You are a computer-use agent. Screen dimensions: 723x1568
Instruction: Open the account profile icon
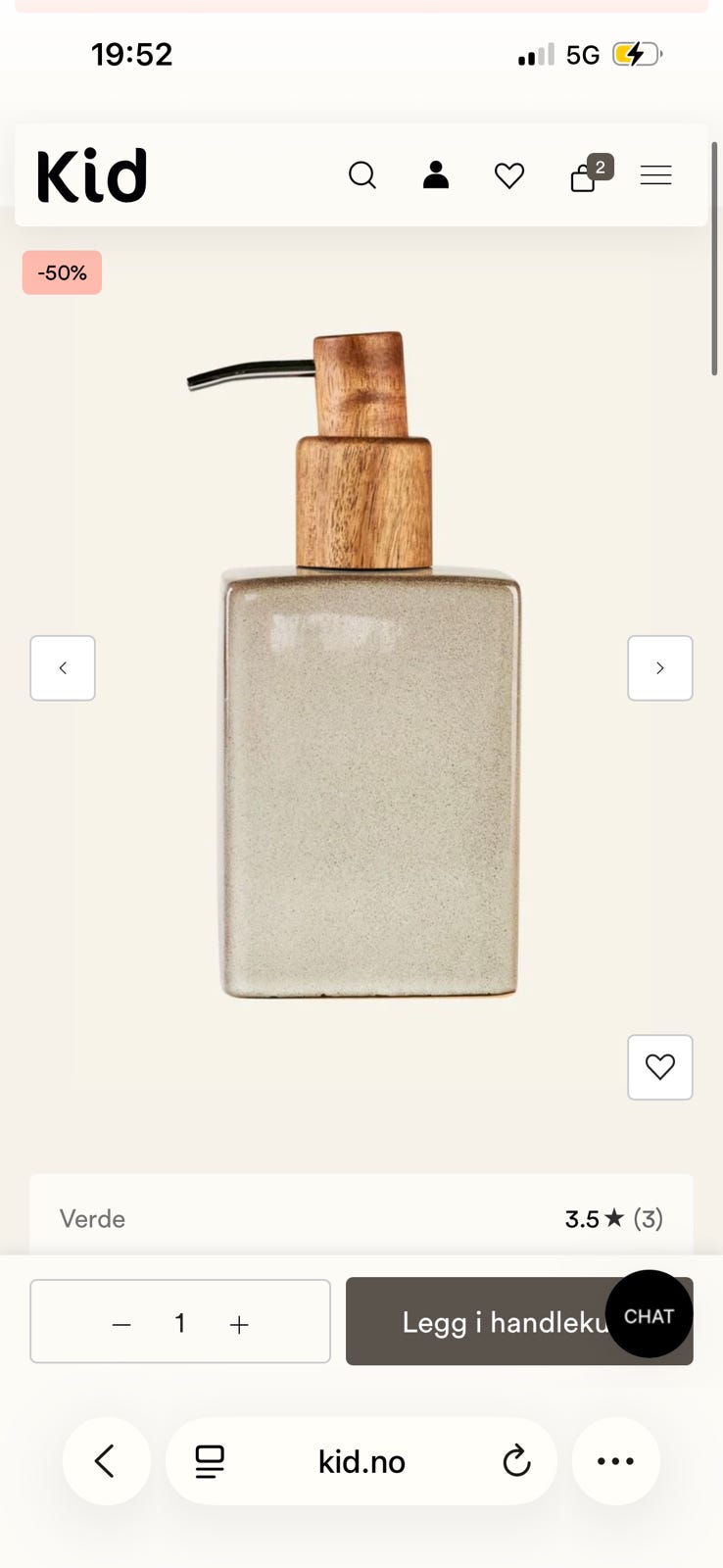tap(436, 174)
